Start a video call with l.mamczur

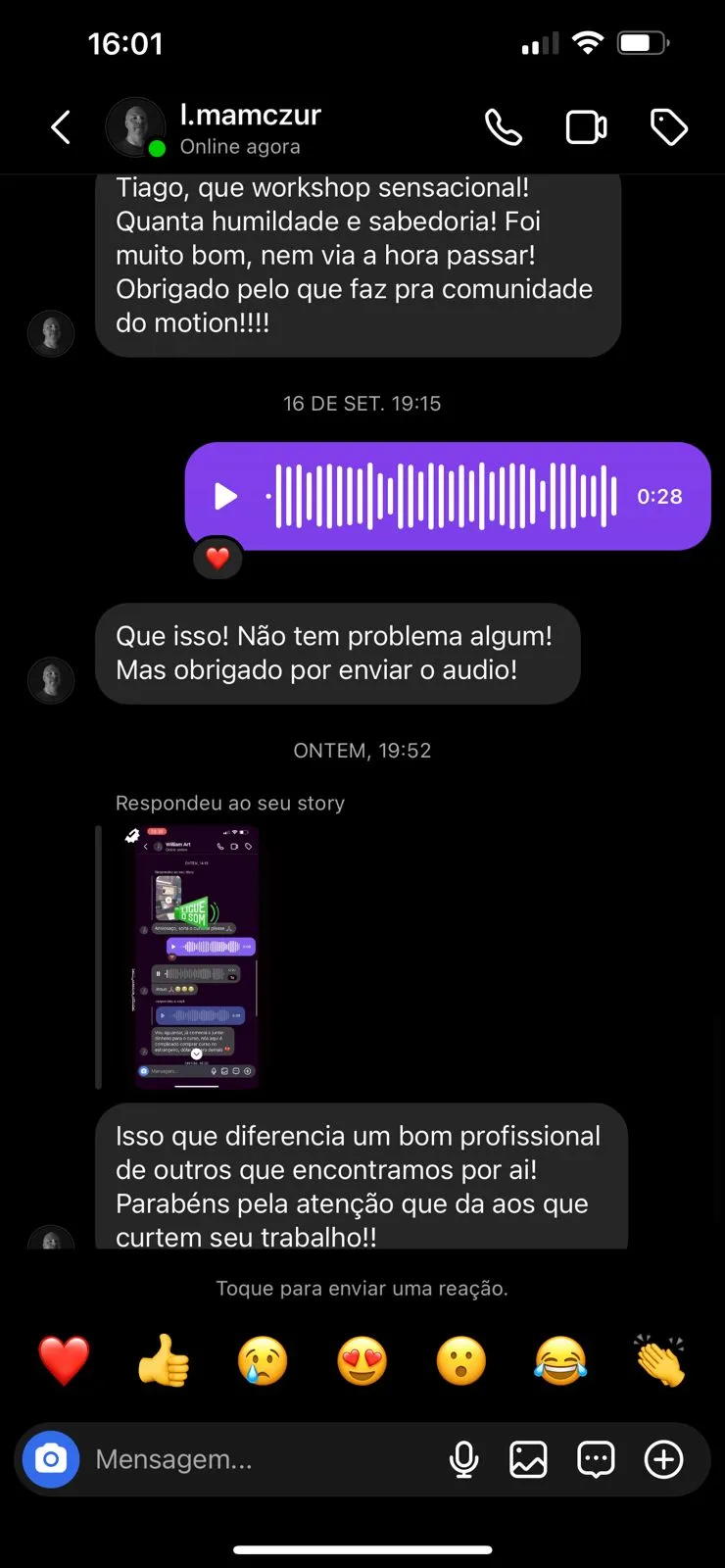[586, 127]
